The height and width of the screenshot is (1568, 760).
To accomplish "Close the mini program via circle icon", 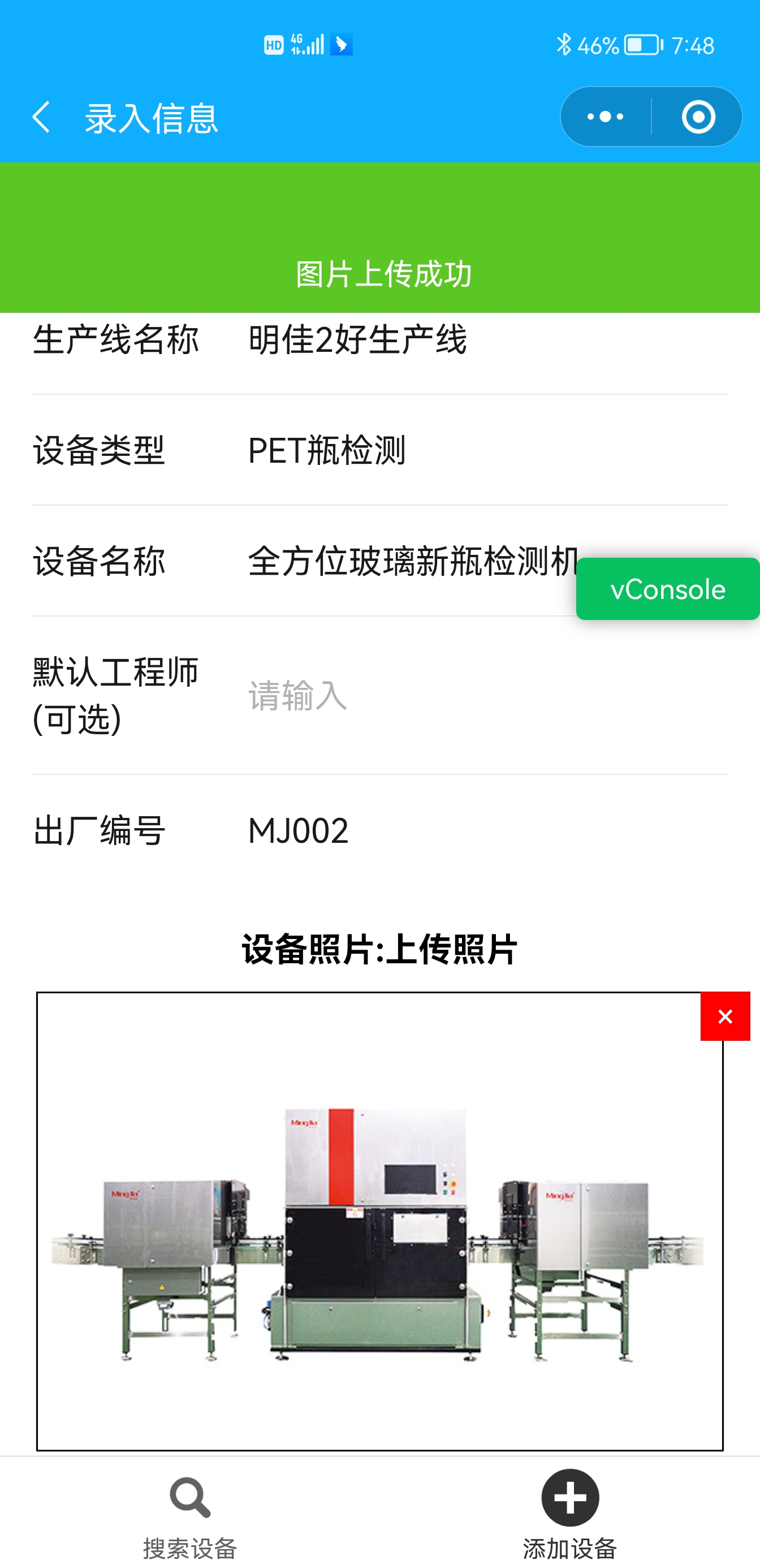I will (698, 117).
